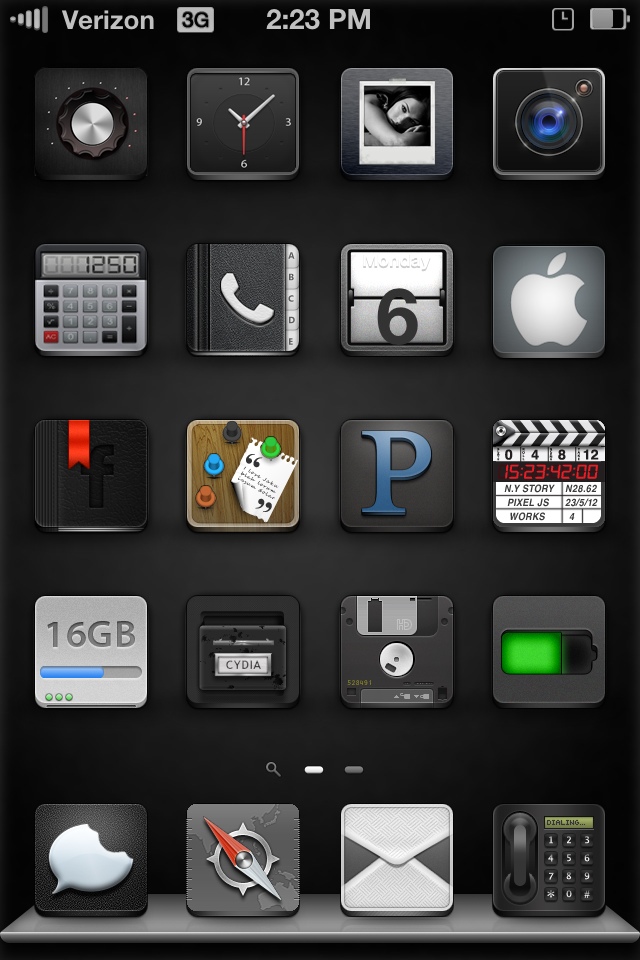Launch the Facebook app
Viewport: 640px width, 960px height.
[x=91, y=475]
